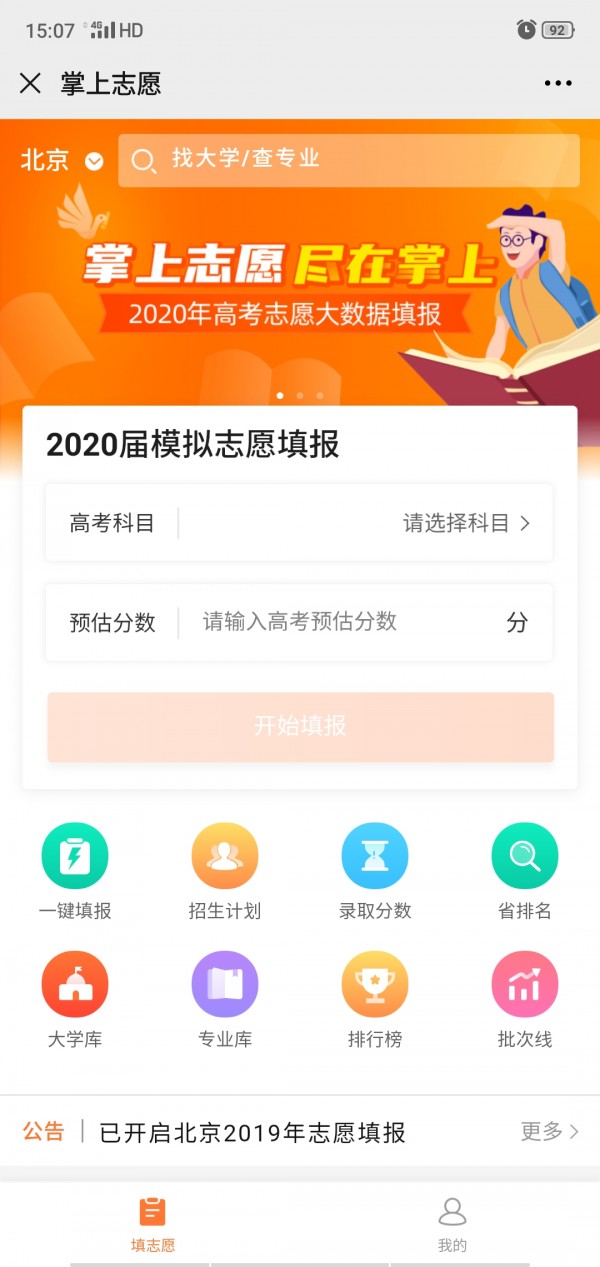Image resolution: width=600 pixels, height=1267 pixels.
Task: Tap the 开始填报 button
Action: click(300, 726)
